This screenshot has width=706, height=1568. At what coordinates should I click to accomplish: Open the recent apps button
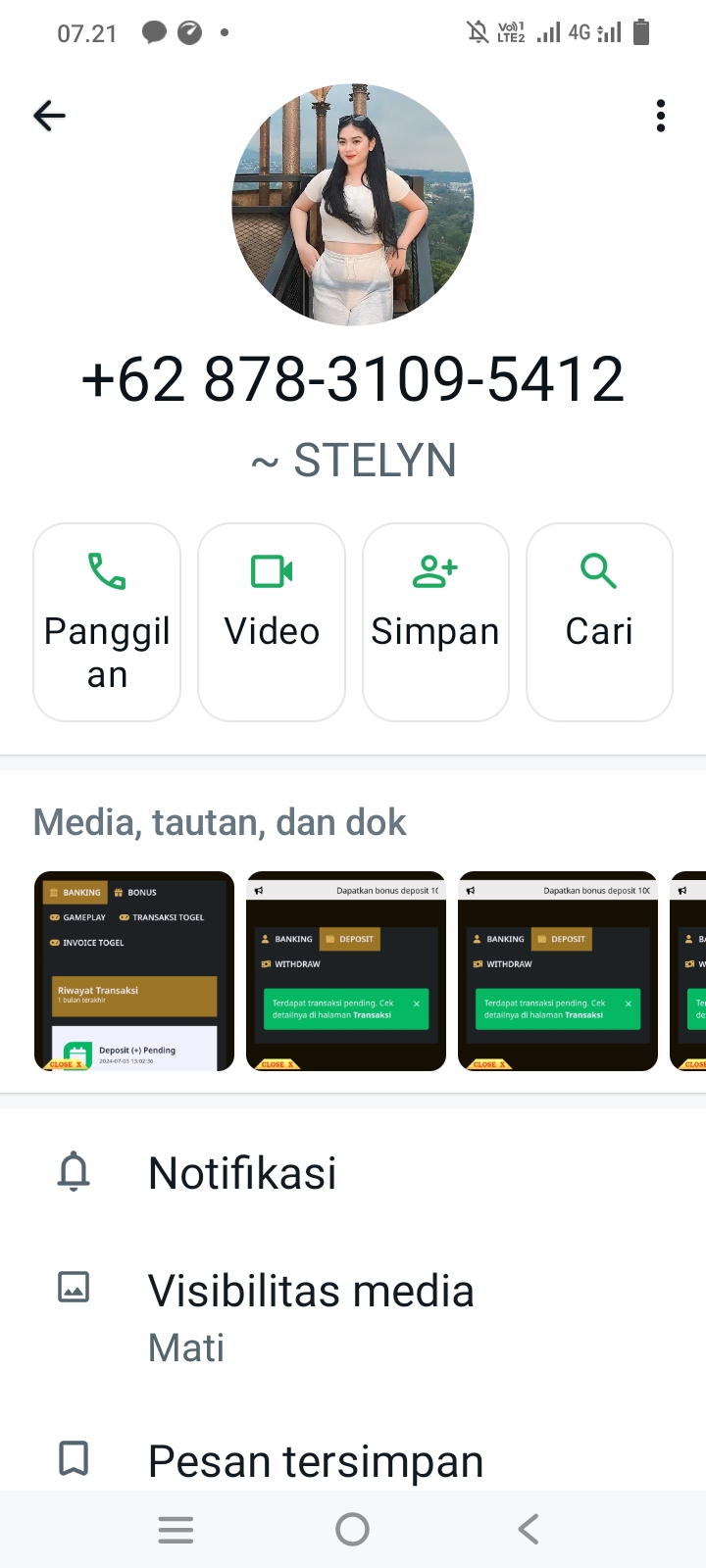(176, 1529)
